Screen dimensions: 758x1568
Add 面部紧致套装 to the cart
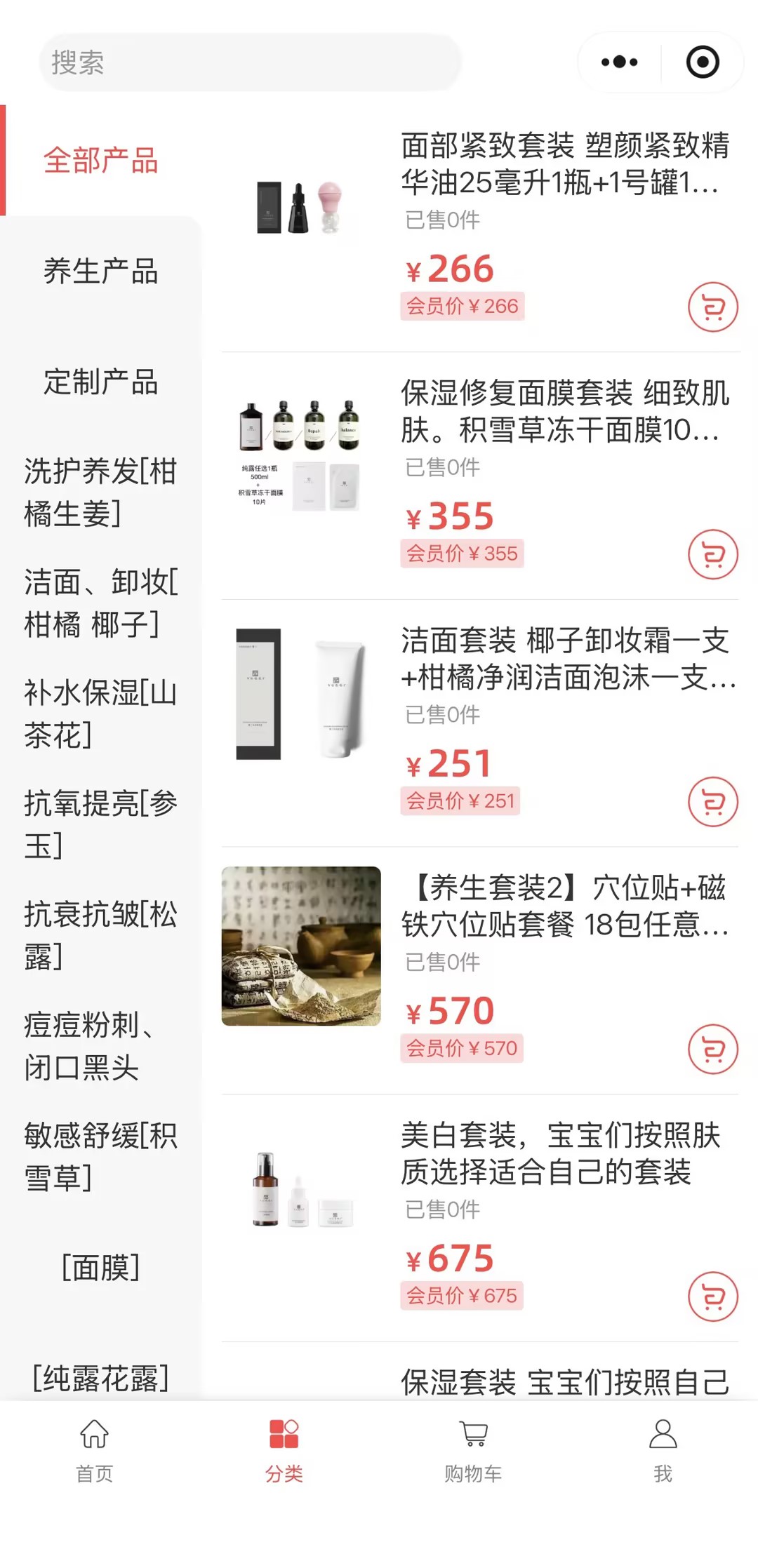pyautogui.click(x=712, y=307)
